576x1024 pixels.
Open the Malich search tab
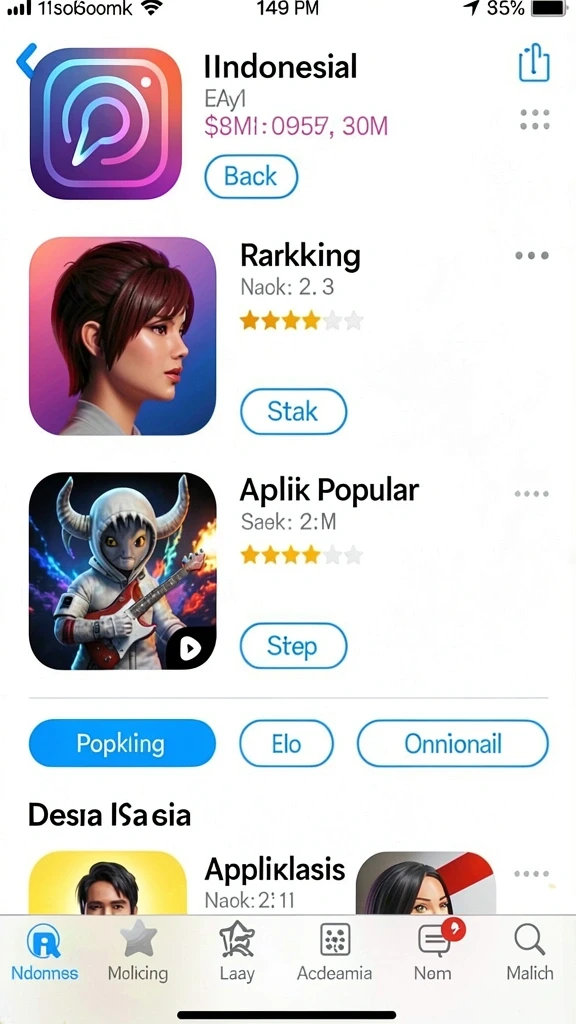tap(530, 952)
